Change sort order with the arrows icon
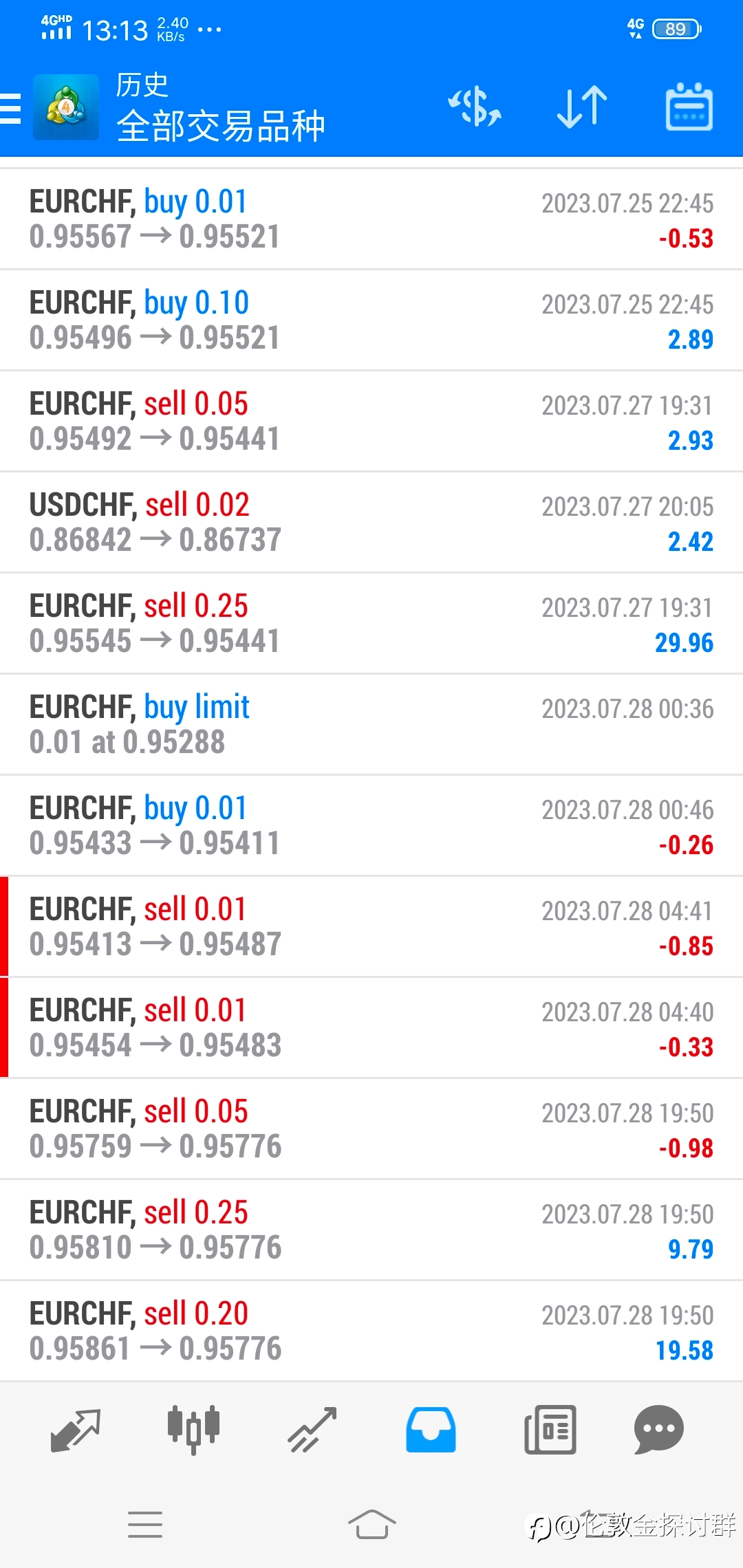743x1568 pixels. pyautogui.click(x=582, y=107)
